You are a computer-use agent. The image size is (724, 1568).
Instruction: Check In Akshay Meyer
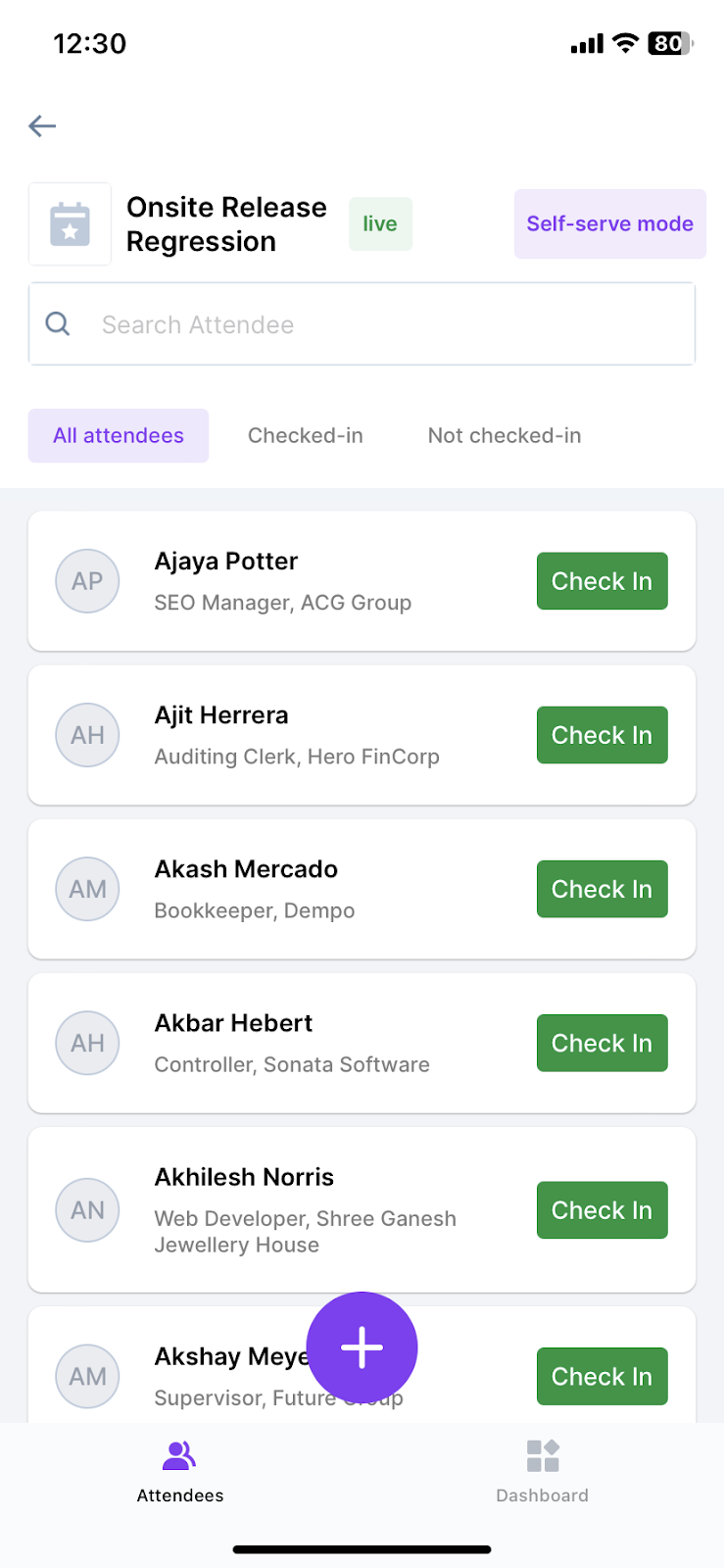point(602,1376)
